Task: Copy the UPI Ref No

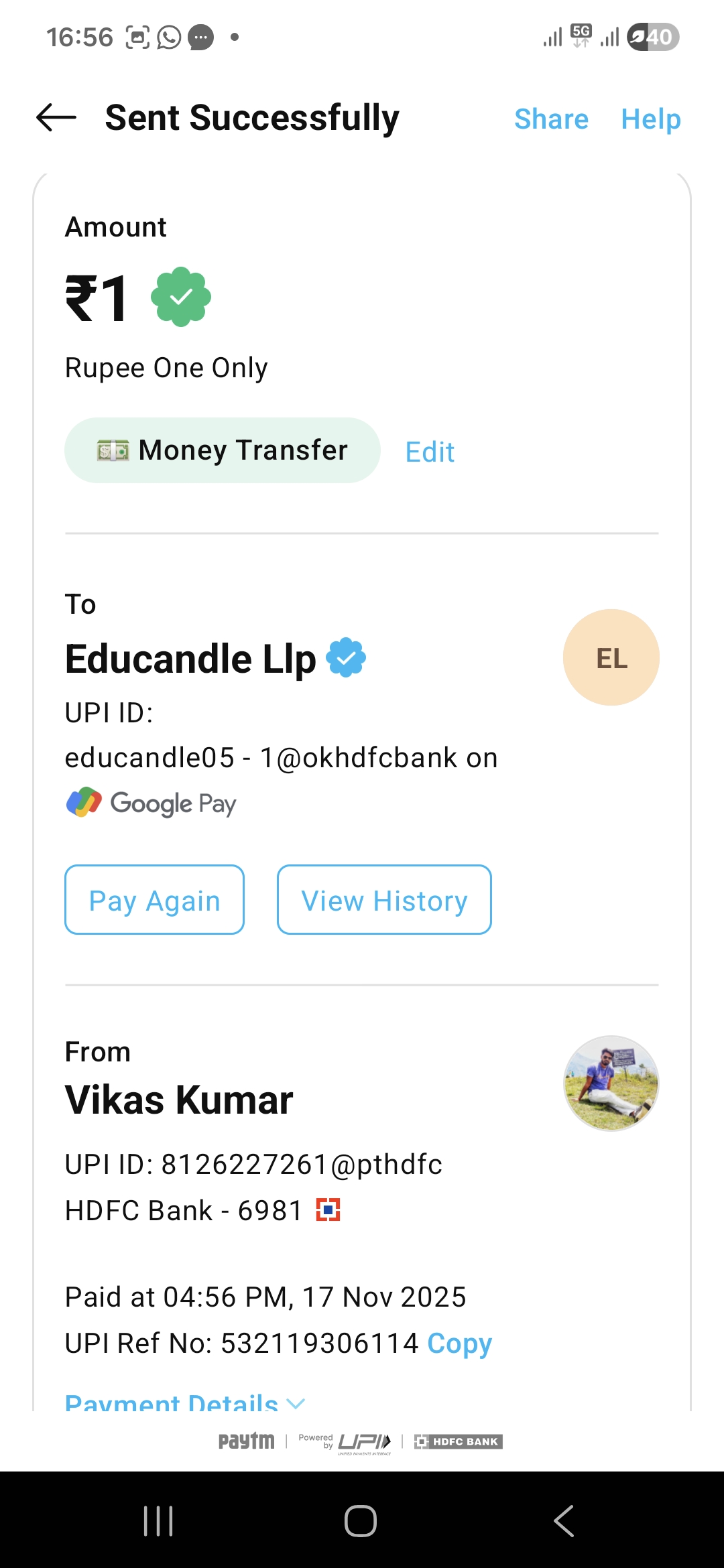Action: pos(459,1343)
